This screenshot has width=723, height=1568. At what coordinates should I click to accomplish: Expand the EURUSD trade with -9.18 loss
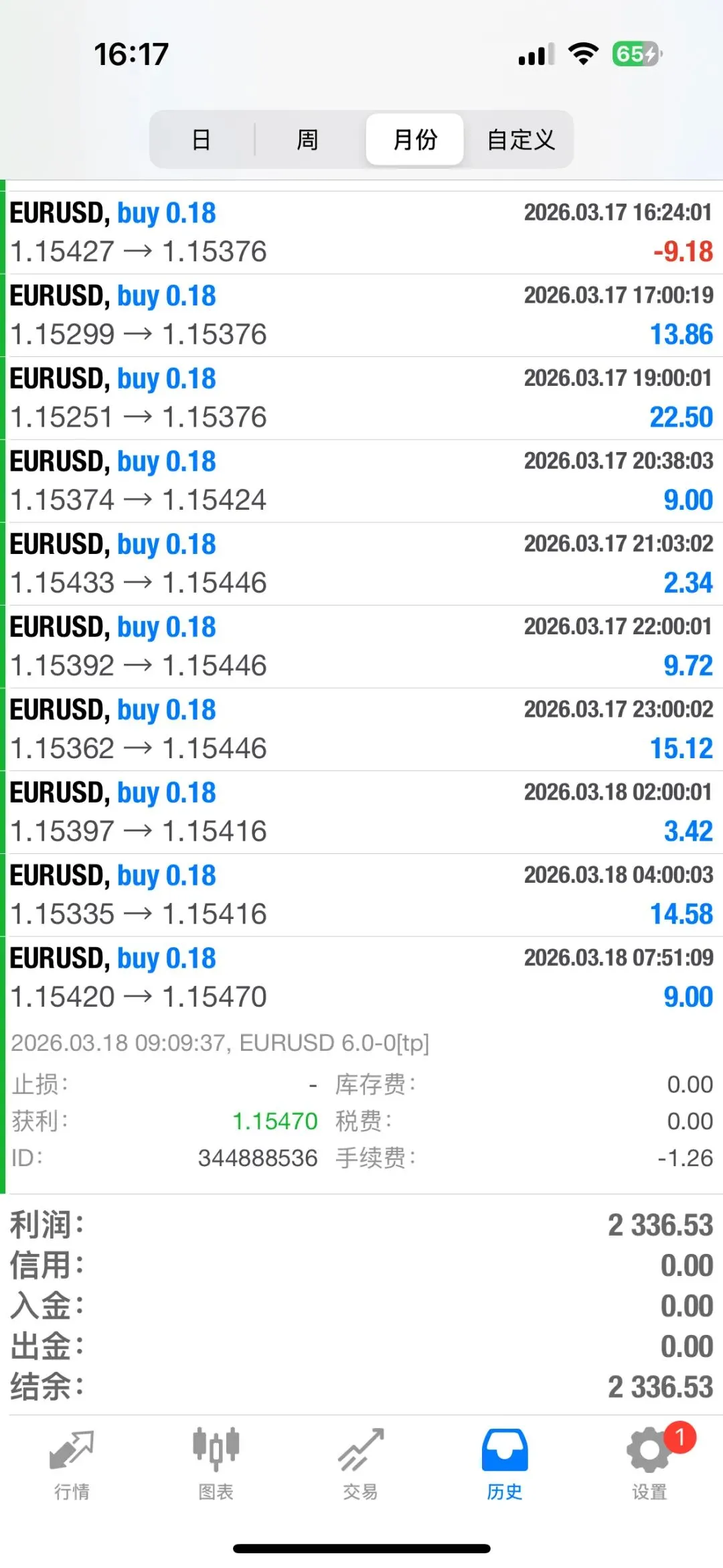pos(361,232)
